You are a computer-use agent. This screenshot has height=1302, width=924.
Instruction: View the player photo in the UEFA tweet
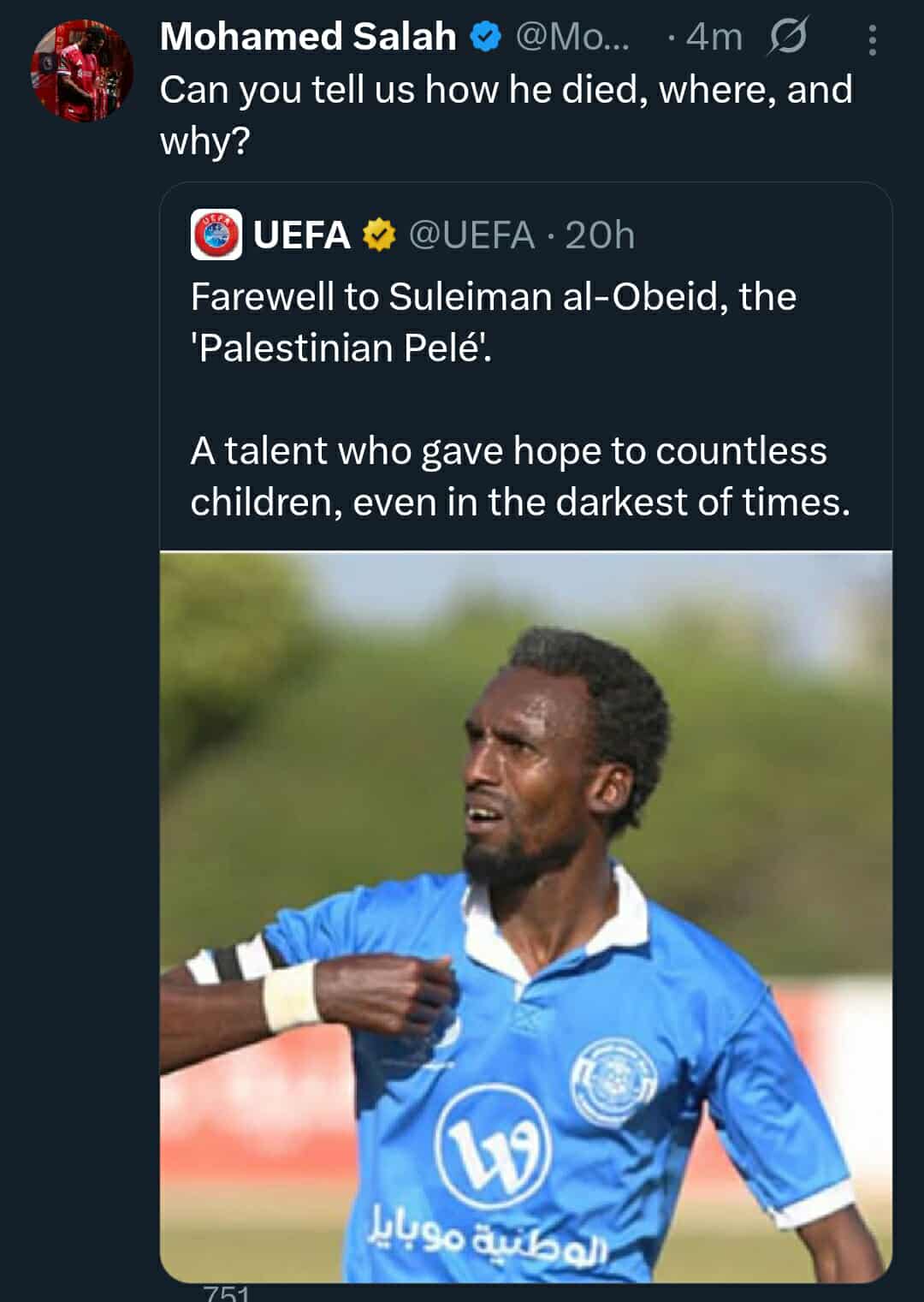tap(525, 916)
